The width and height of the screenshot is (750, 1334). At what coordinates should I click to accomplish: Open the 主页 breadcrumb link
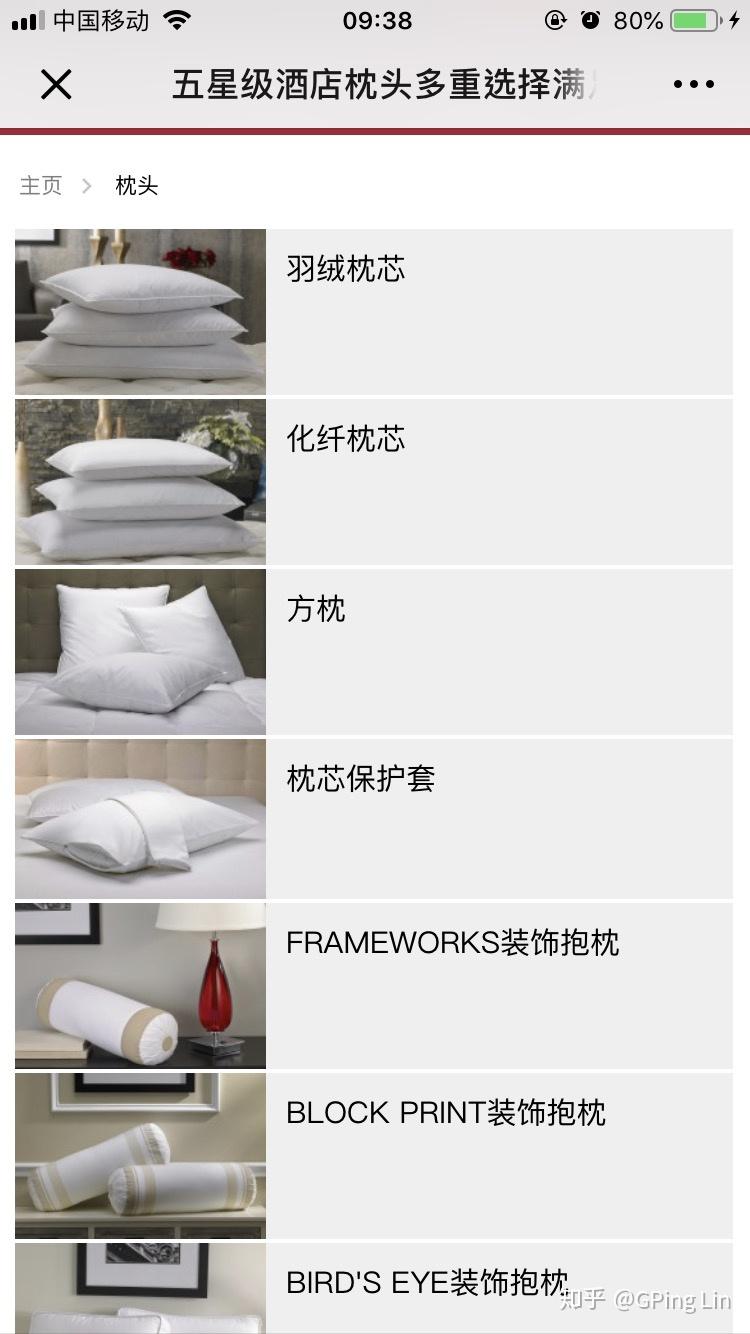coord(40,186)
